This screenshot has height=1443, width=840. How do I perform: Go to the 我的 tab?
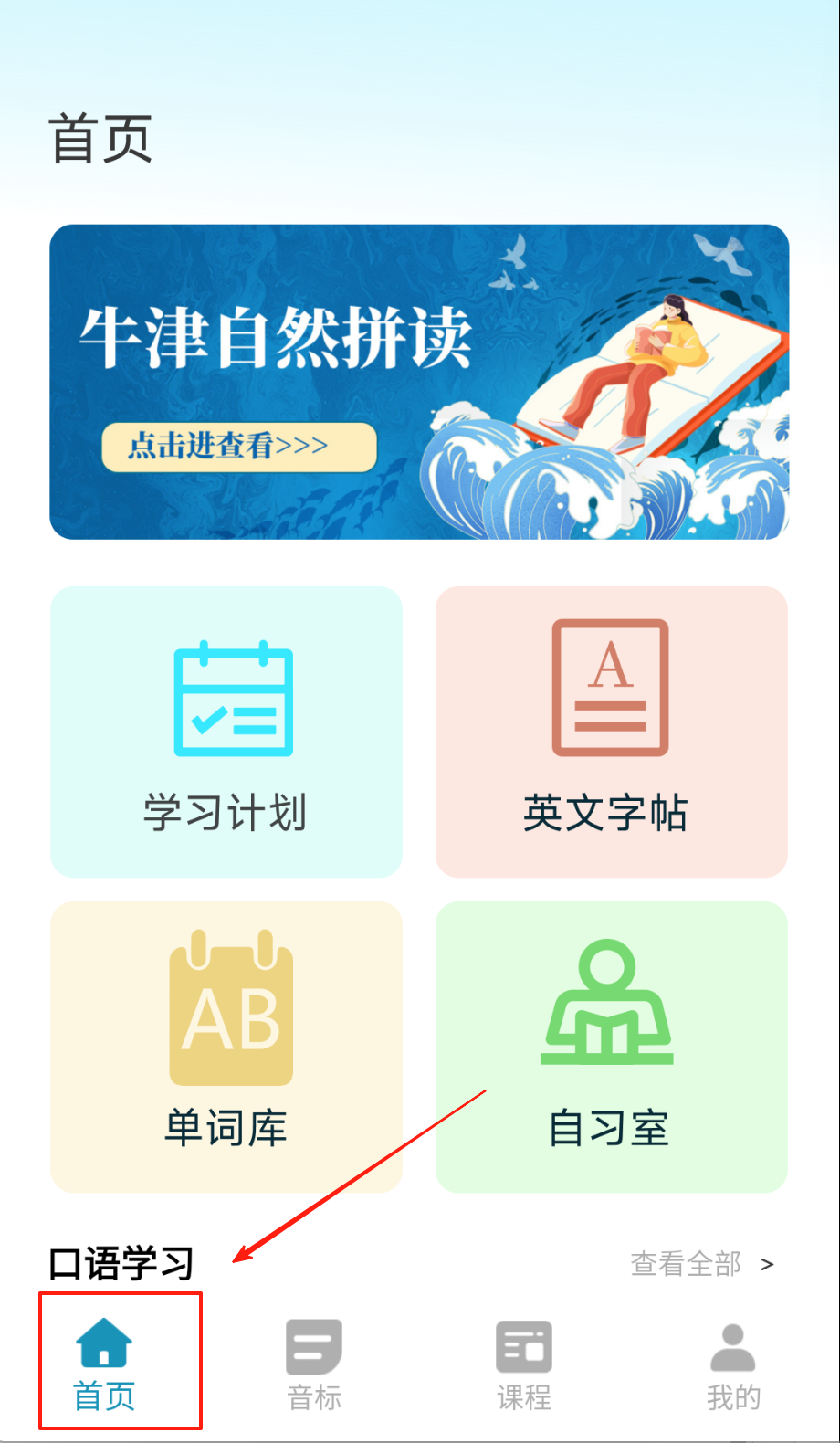[733, 1364]
